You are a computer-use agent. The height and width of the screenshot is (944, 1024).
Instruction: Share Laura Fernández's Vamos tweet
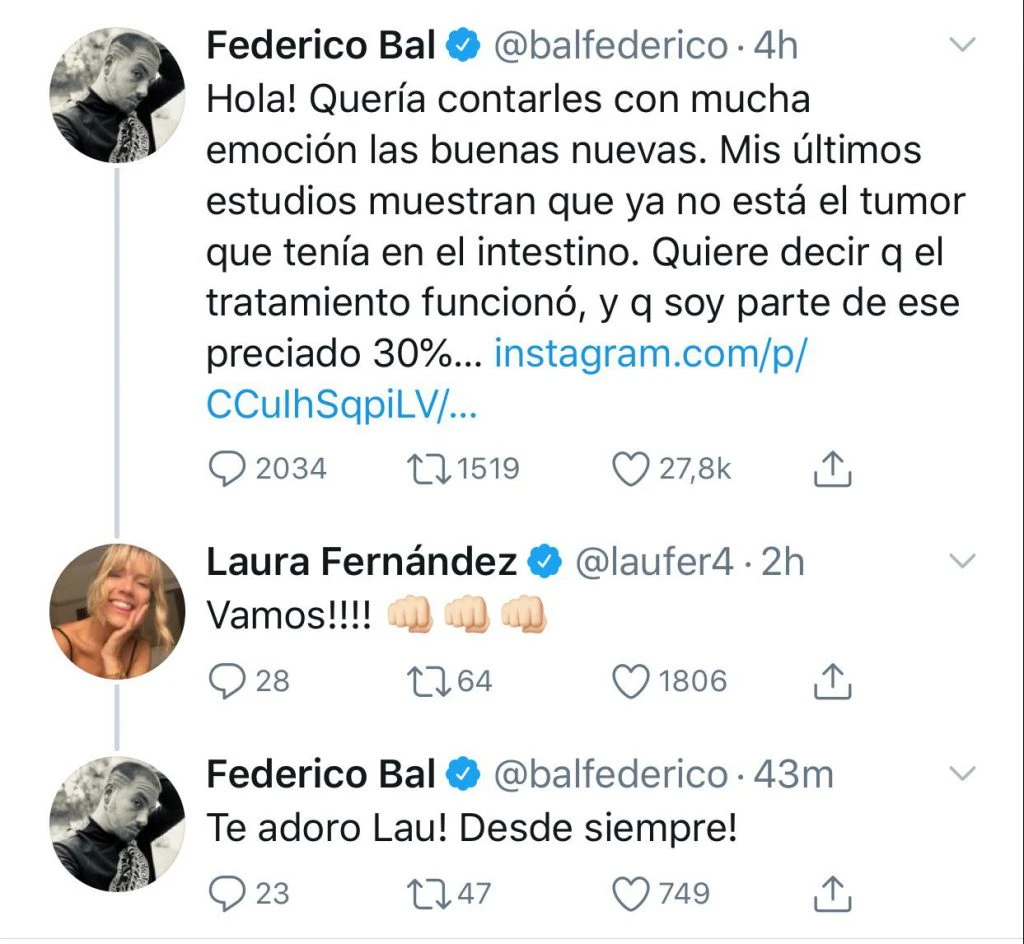pos(832,681)
